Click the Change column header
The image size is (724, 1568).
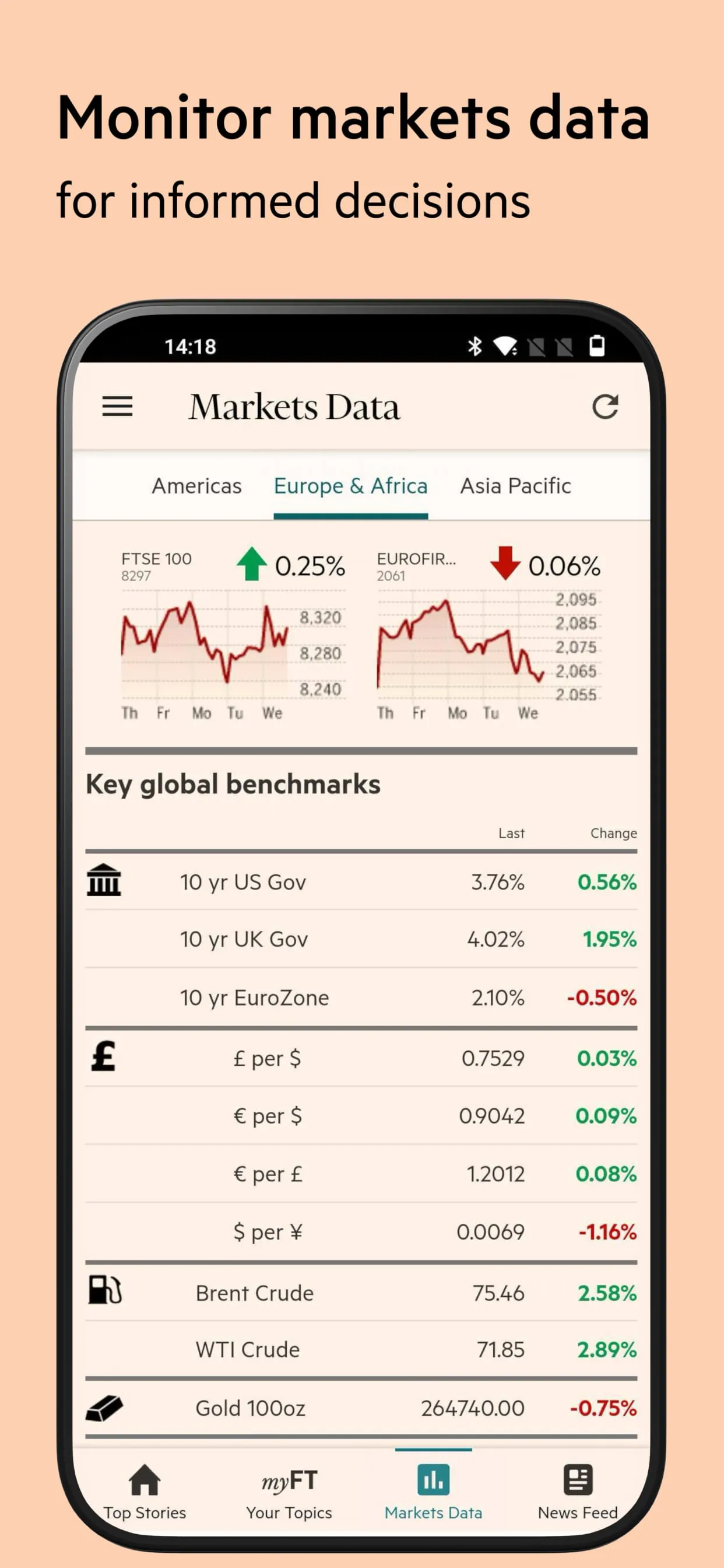pos(613,832)
